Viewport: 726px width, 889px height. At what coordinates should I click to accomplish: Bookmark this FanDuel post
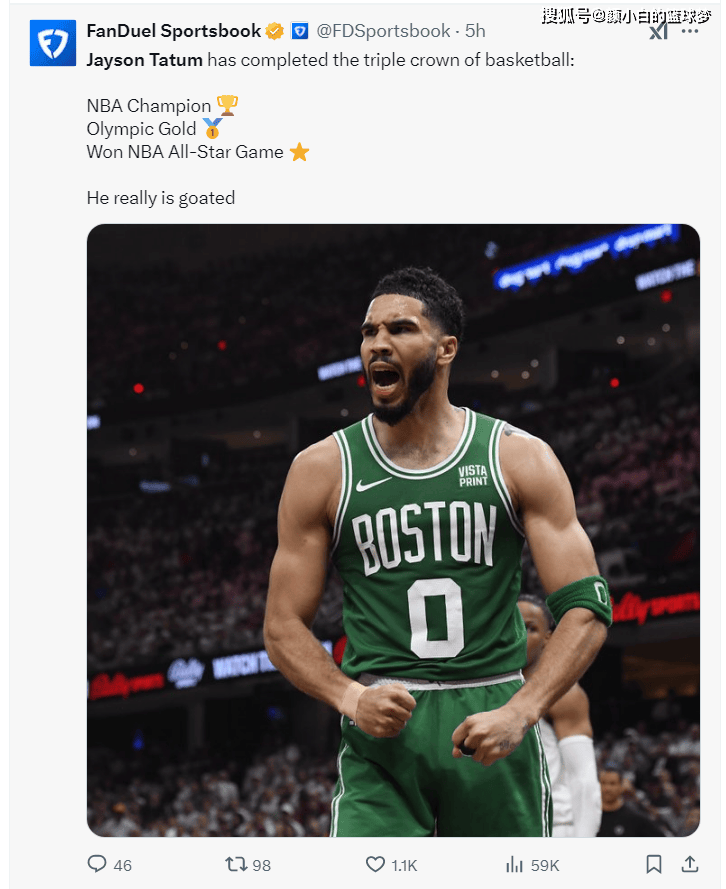[653, 864]
